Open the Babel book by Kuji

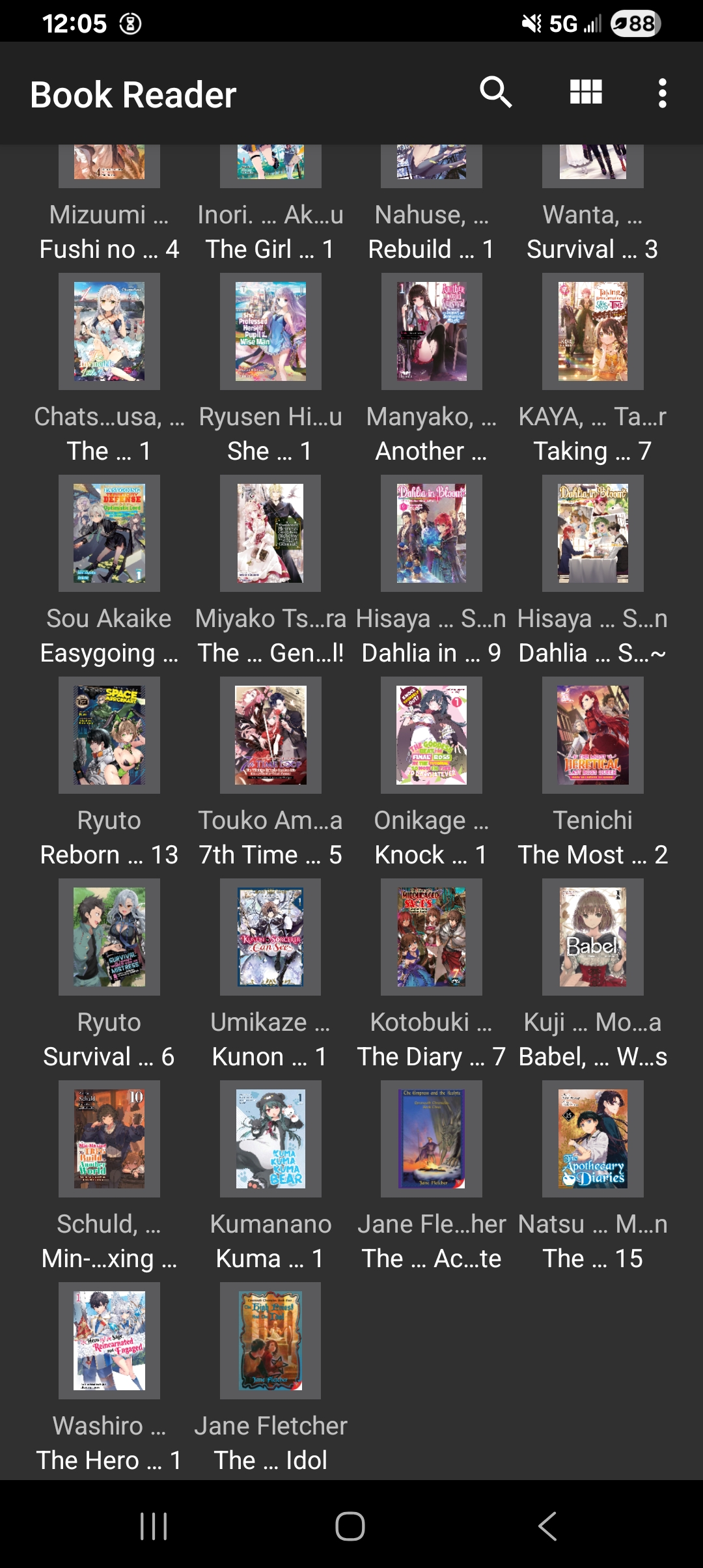593,937
